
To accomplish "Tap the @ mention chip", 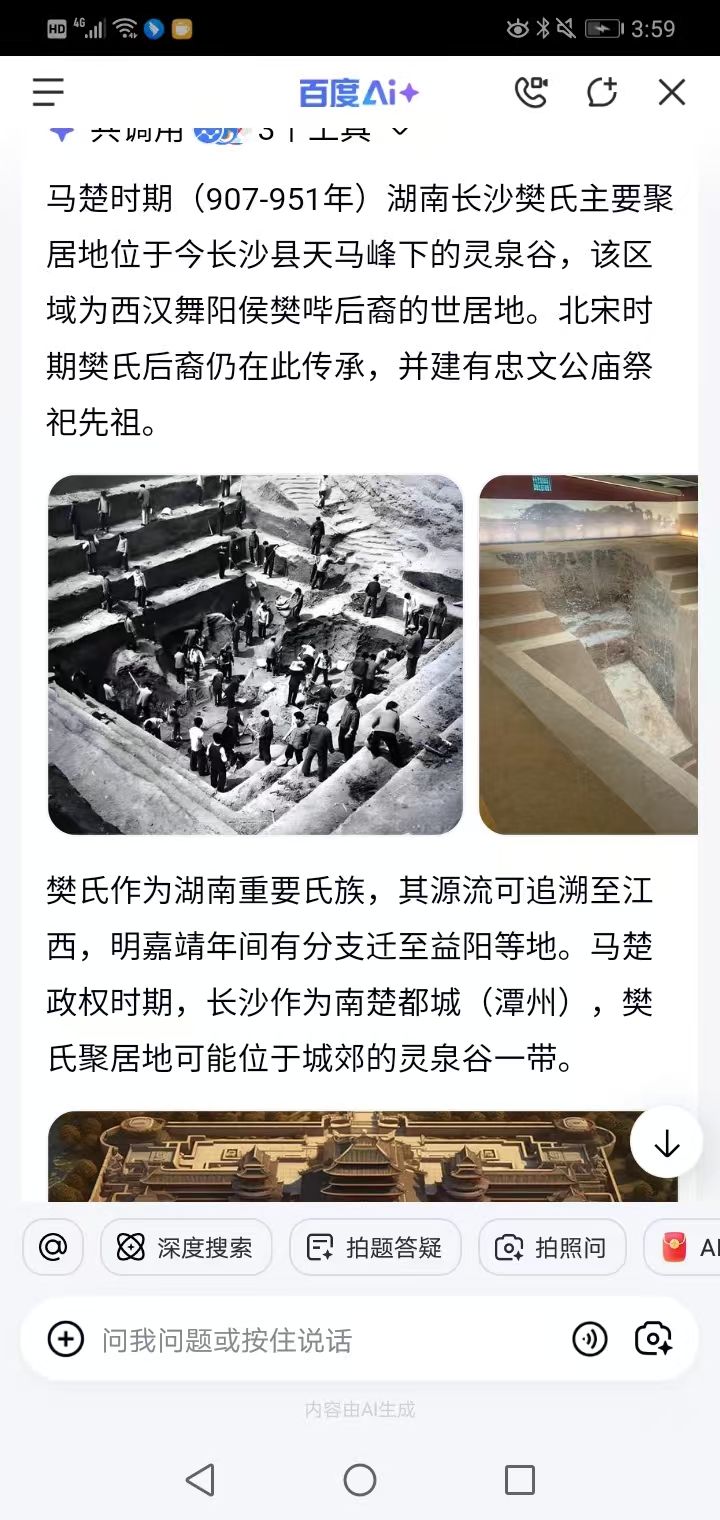I will pyautogui.click(x=53, y=1247).
